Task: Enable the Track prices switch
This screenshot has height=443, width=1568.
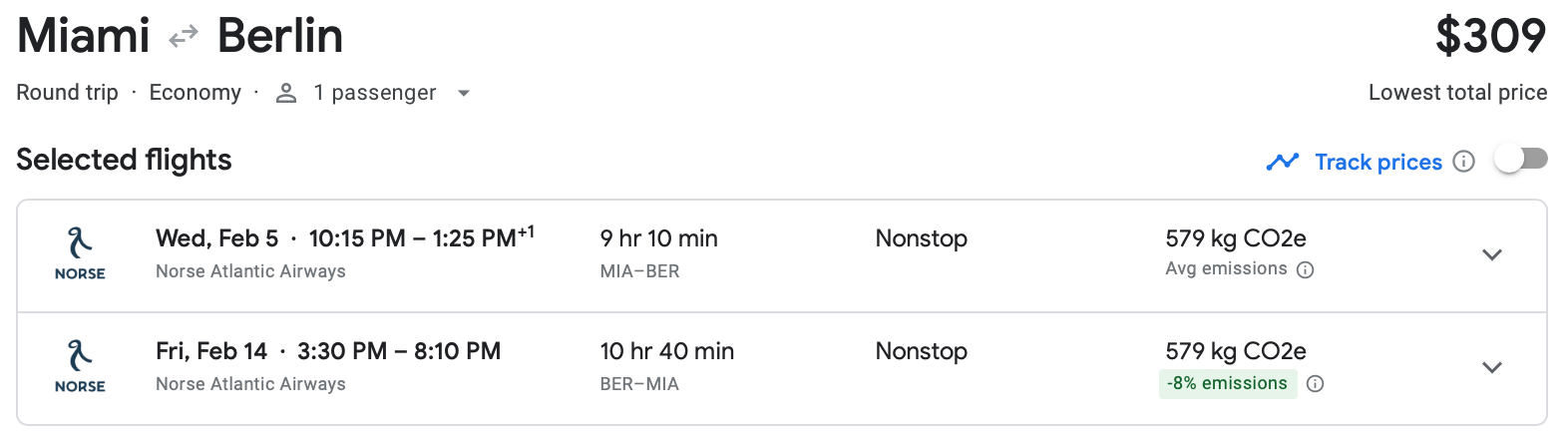Action: point(1521,160)
